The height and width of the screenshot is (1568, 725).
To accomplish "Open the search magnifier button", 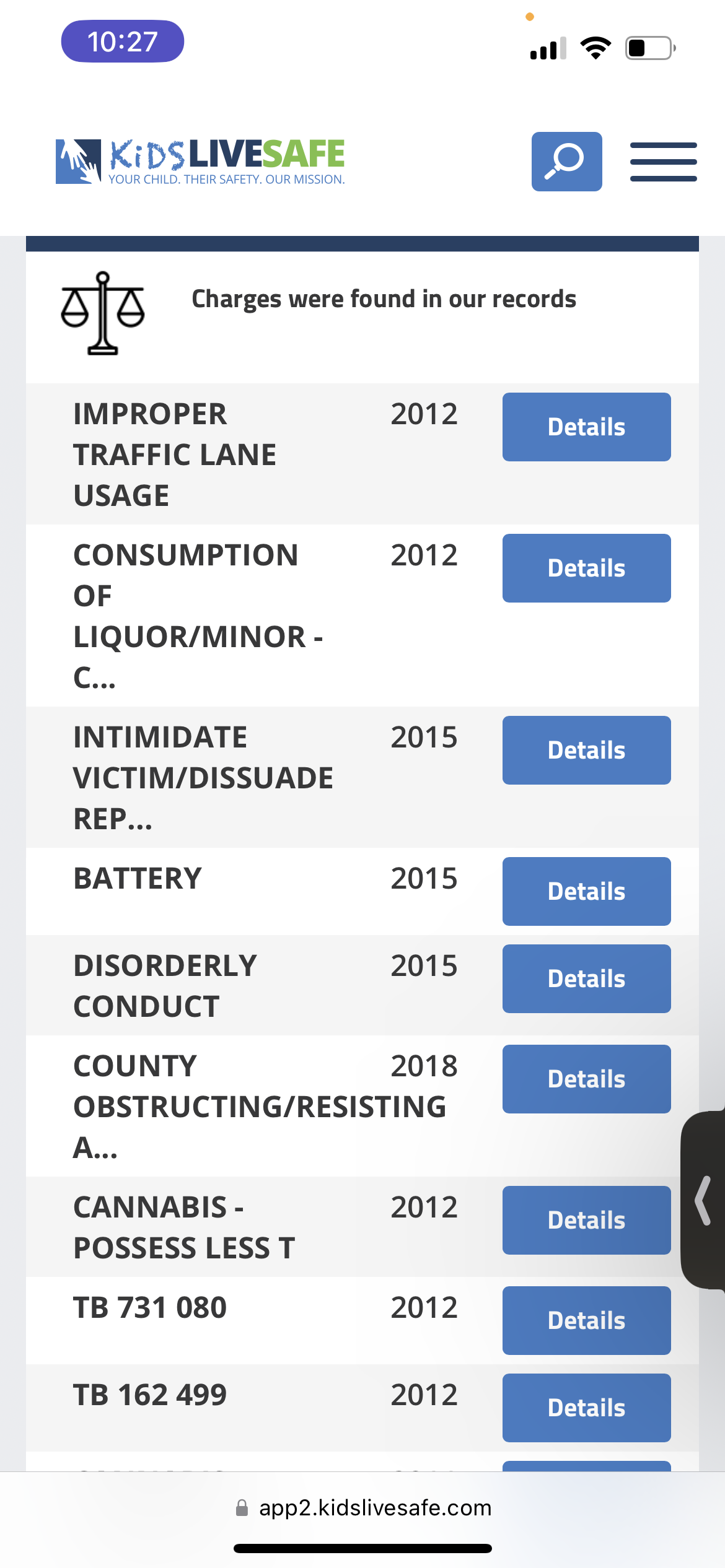I will [566, 162].
